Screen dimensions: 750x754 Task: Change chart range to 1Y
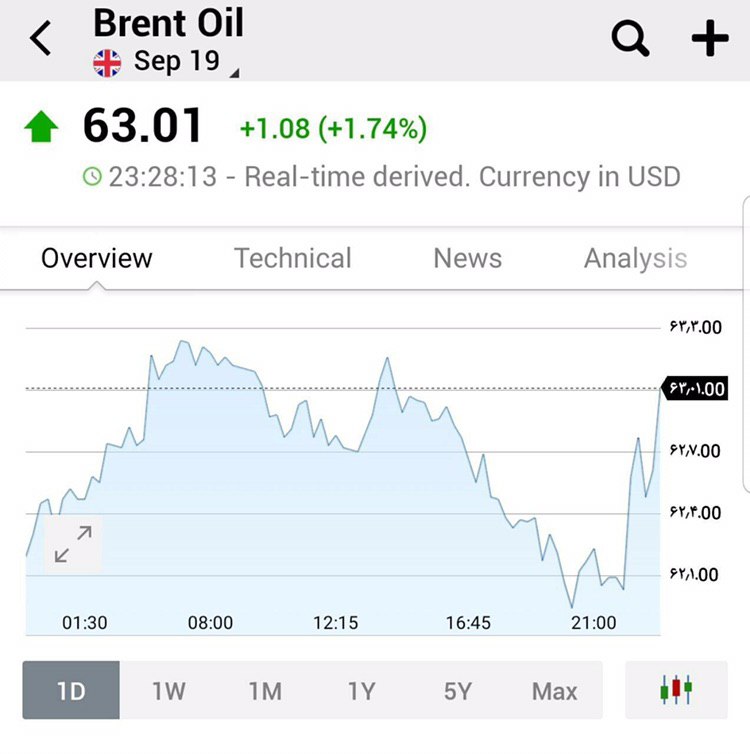tap(361, 690)
